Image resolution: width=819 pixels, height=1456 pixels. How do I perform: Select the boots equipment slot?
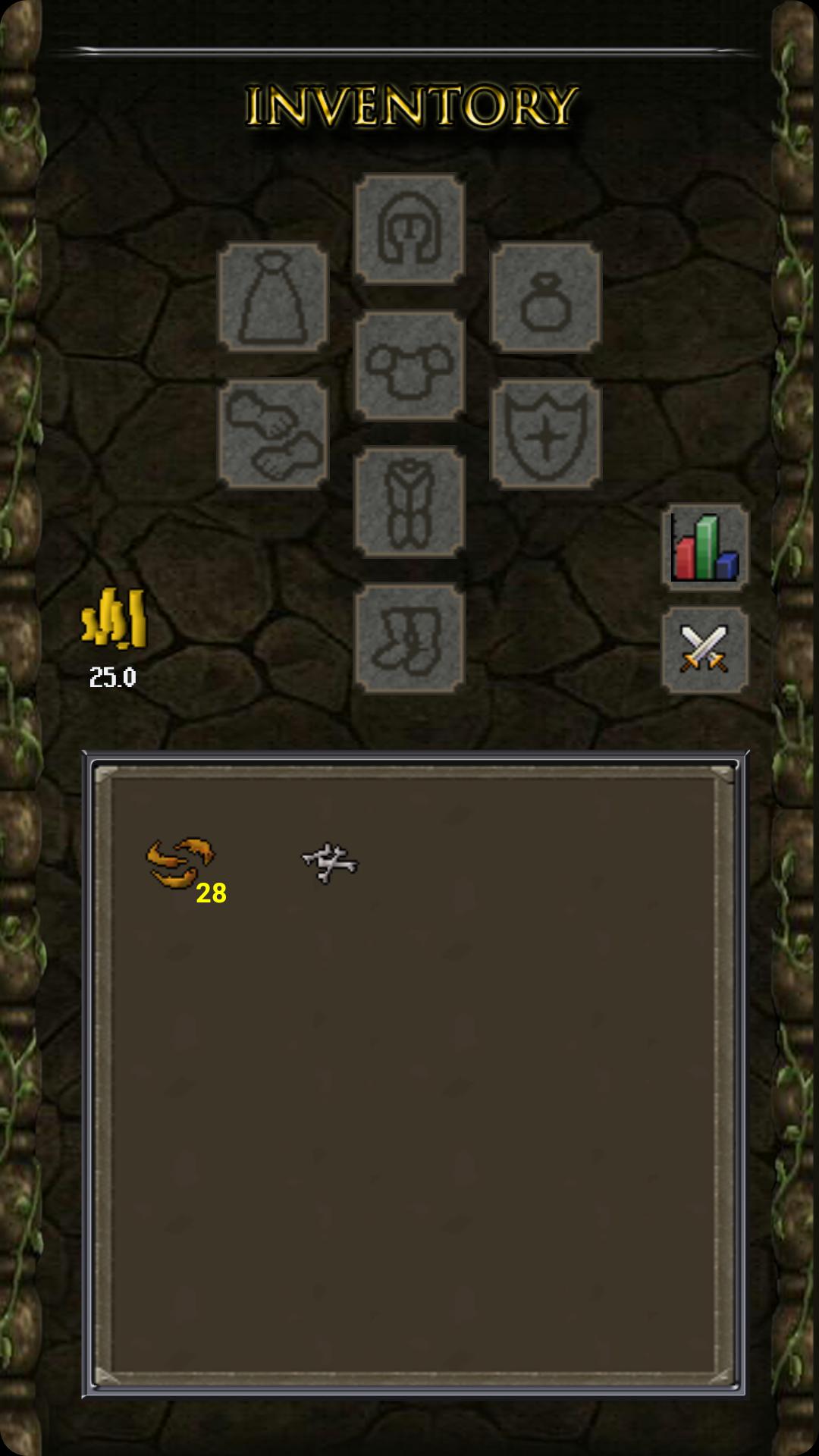pyautogui.click(x=409, y=639)
